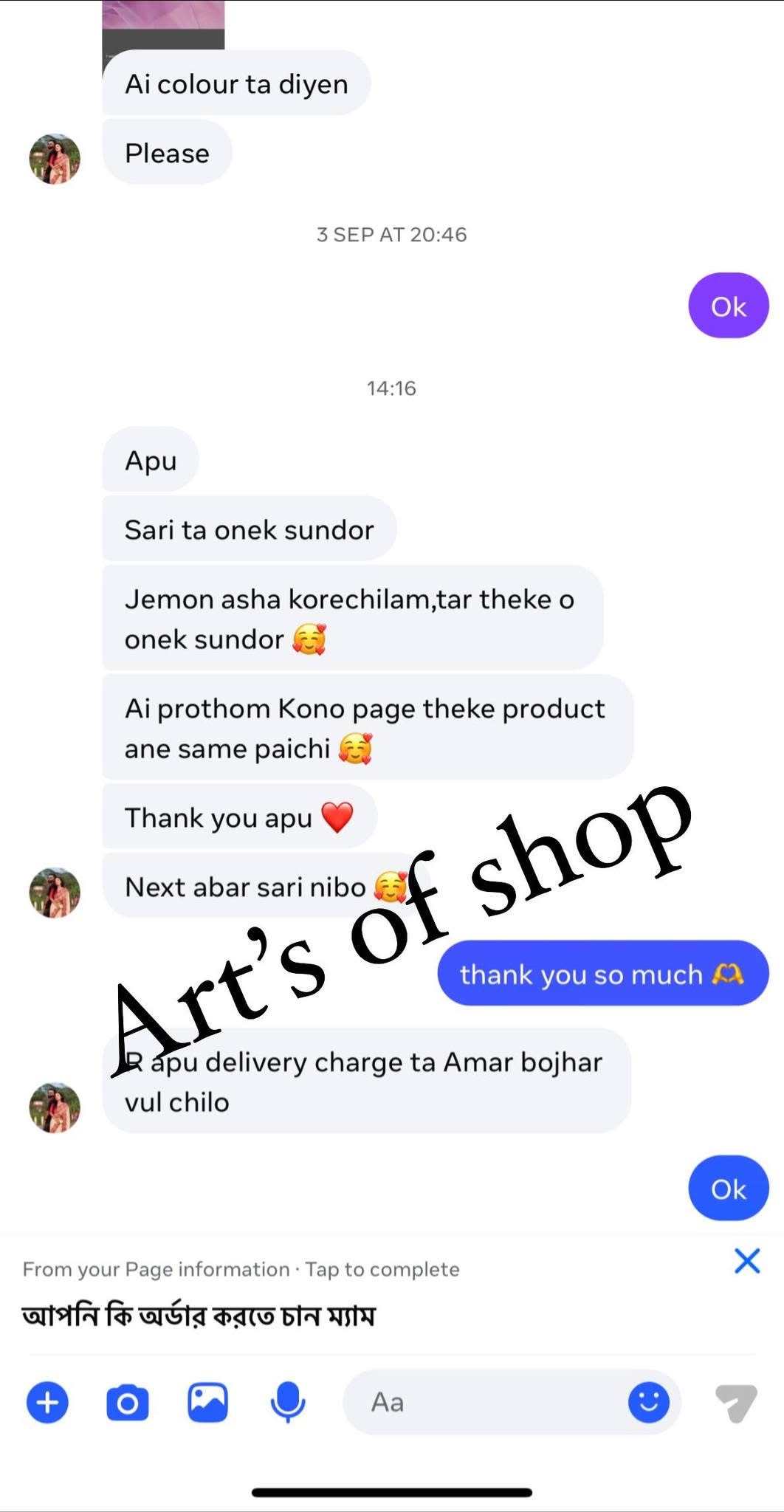Open the photo gallery picker
Screen dimensions: 784x1512
[x=207, y=1402]
